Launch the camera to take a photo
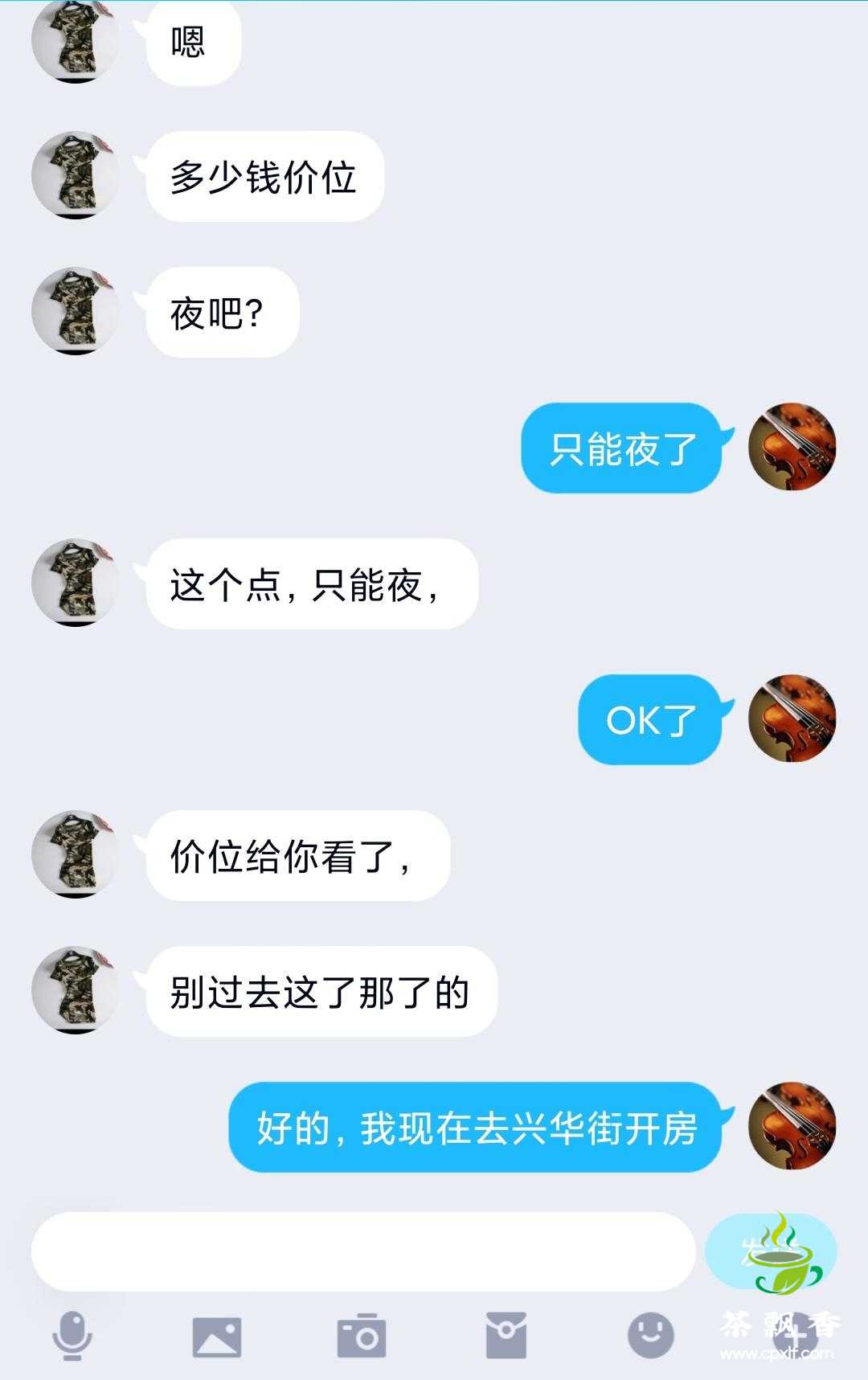 362,1335
